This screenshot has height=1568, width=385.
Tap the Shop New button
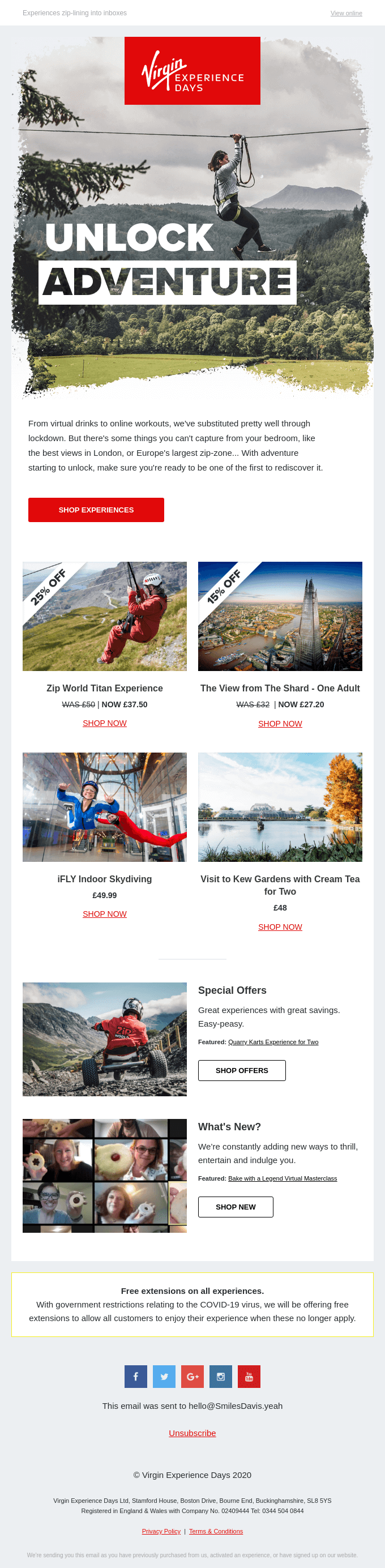tap(236, 1206)
